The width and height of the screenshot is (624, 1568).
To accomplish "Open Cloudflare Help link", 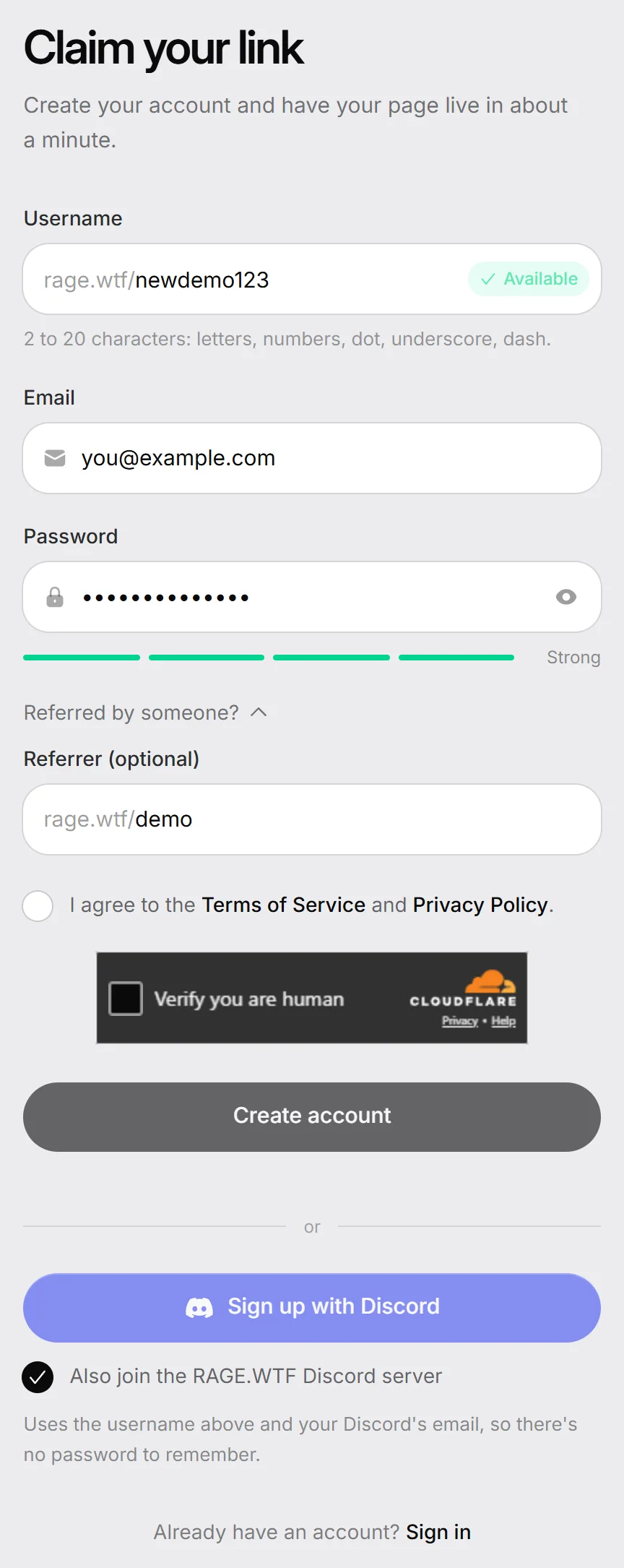I will 503,1021.
